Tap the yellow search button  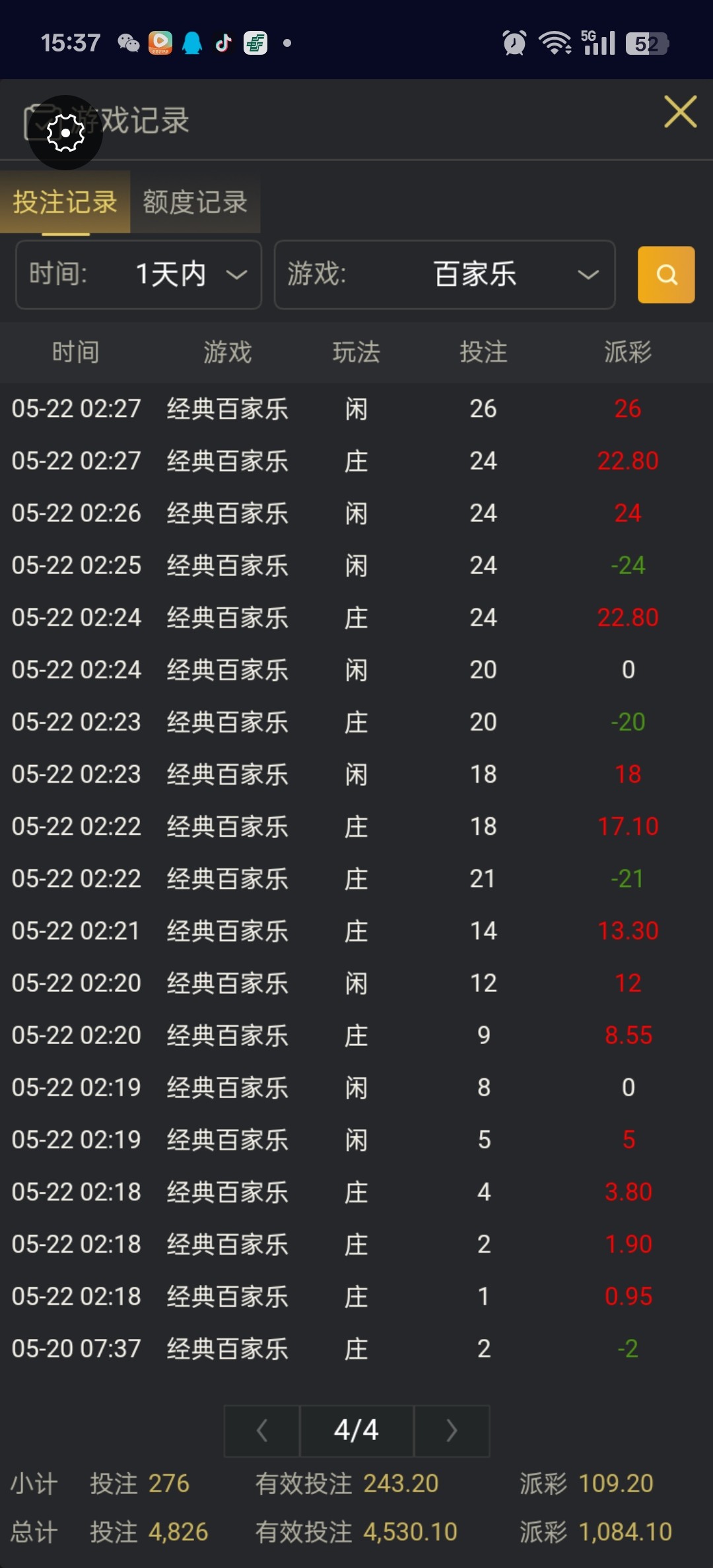point(666,275)
